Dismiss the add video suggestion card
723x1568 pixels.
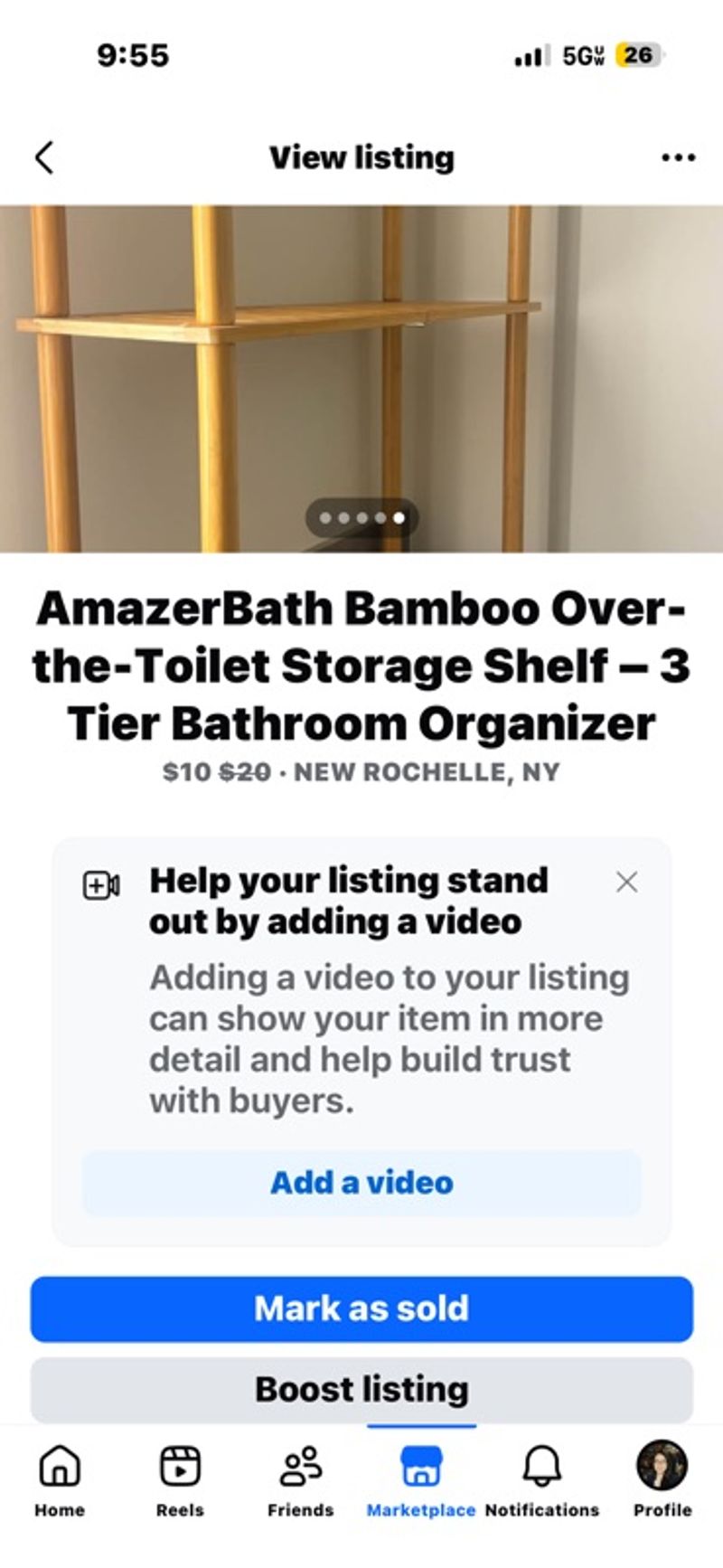coord(626,882)
